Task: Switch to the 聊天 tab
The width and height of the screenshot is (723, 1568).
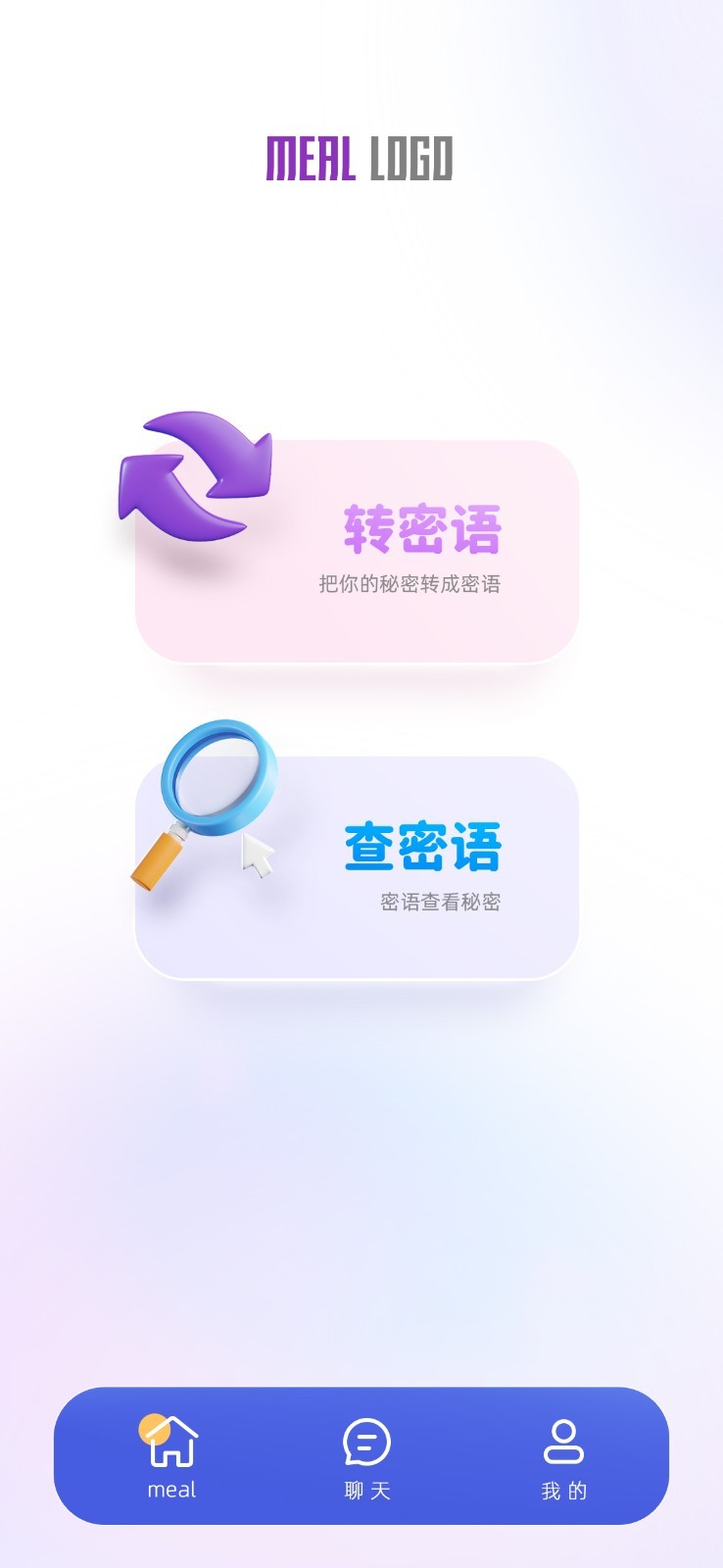Action: (367, 1456)
